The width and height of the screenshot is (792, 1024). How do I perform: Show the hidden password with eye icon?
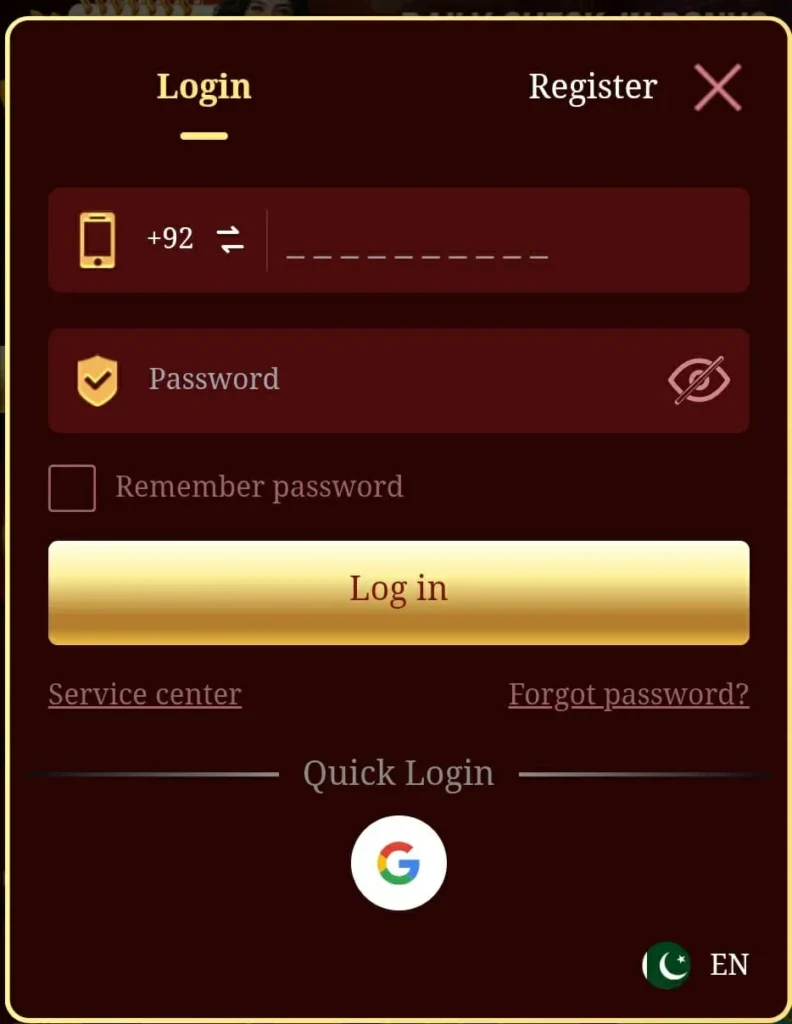point(698,380)
